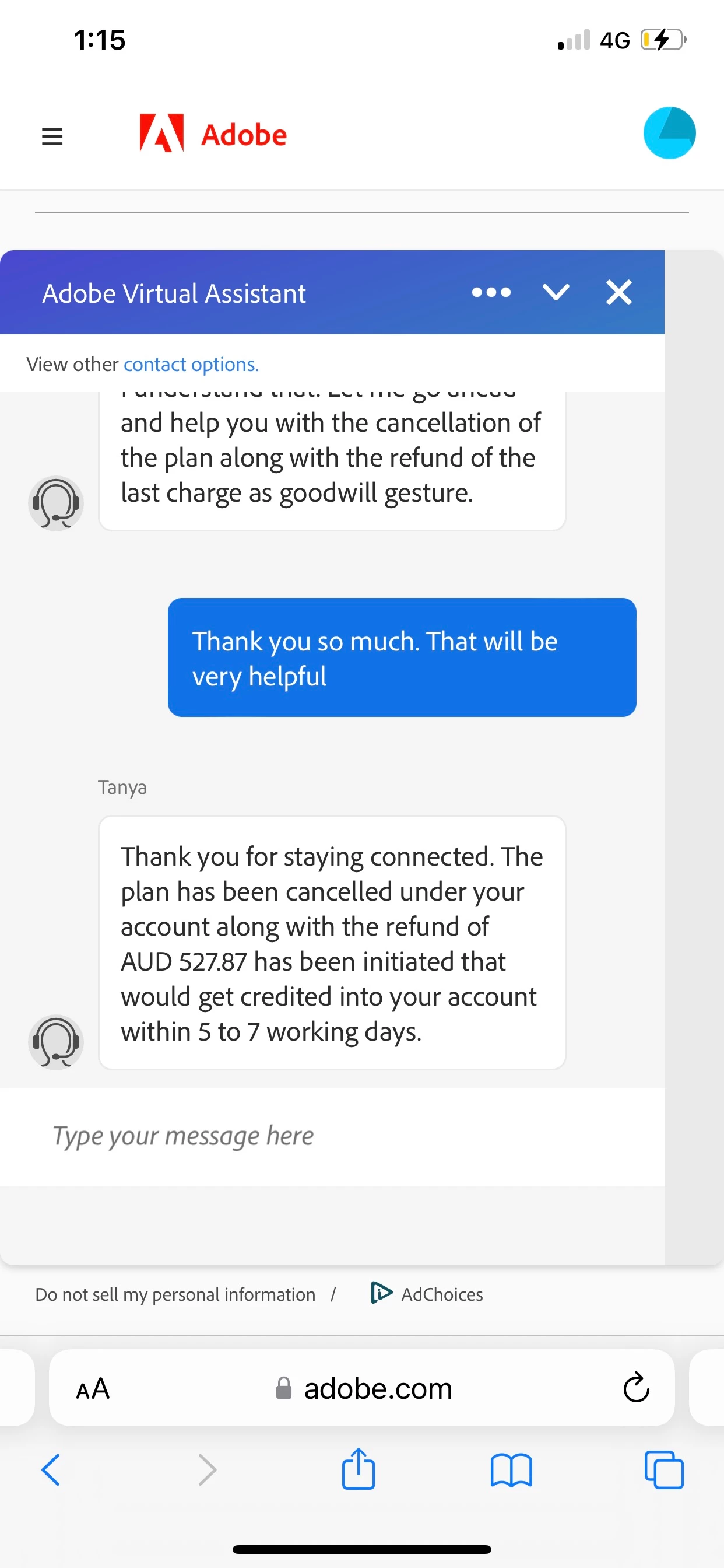
Task: Share this page from Safari toolbar
Action: (x=359, y=1468)
